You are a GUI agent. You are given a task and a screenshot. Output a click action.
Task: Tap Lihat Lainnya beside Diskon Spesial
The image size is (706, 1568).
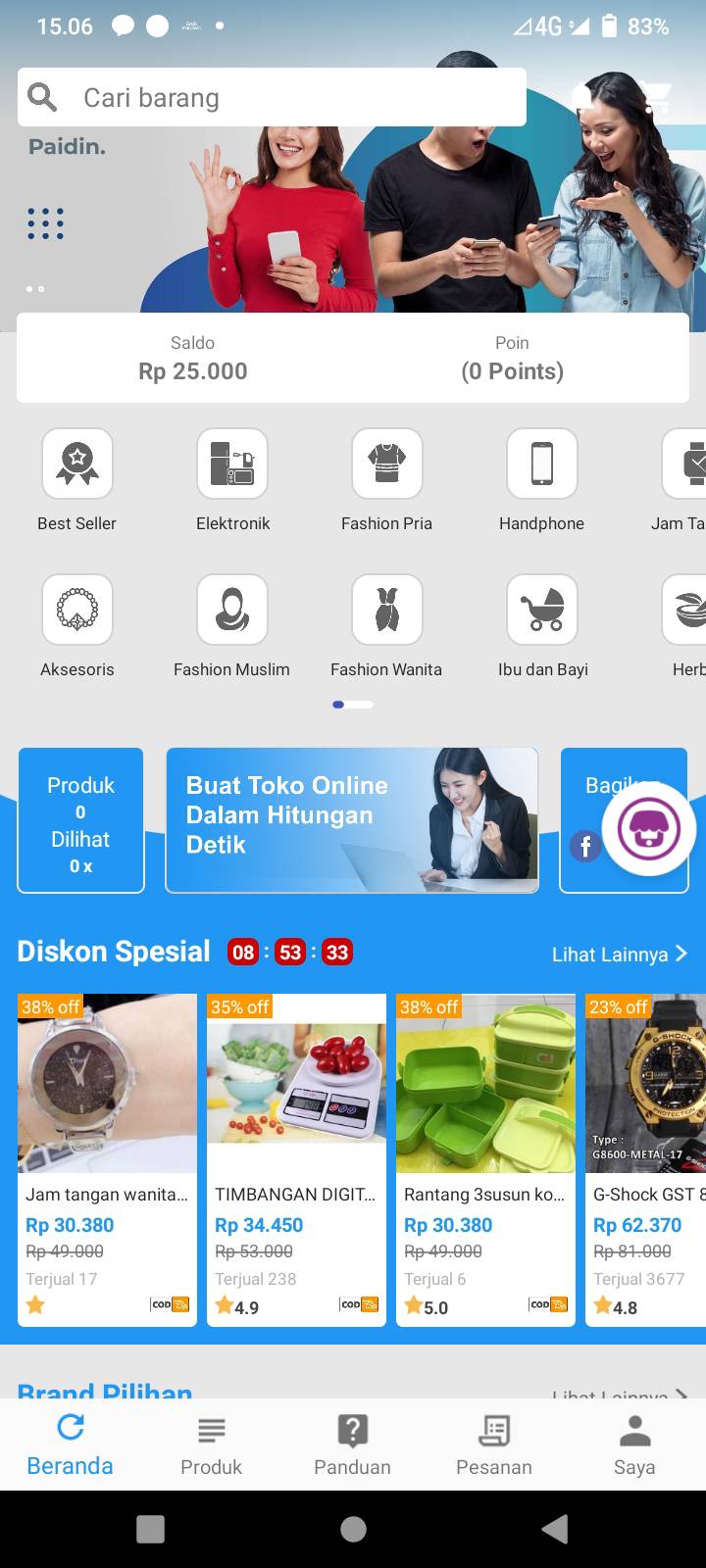[620, 954]
